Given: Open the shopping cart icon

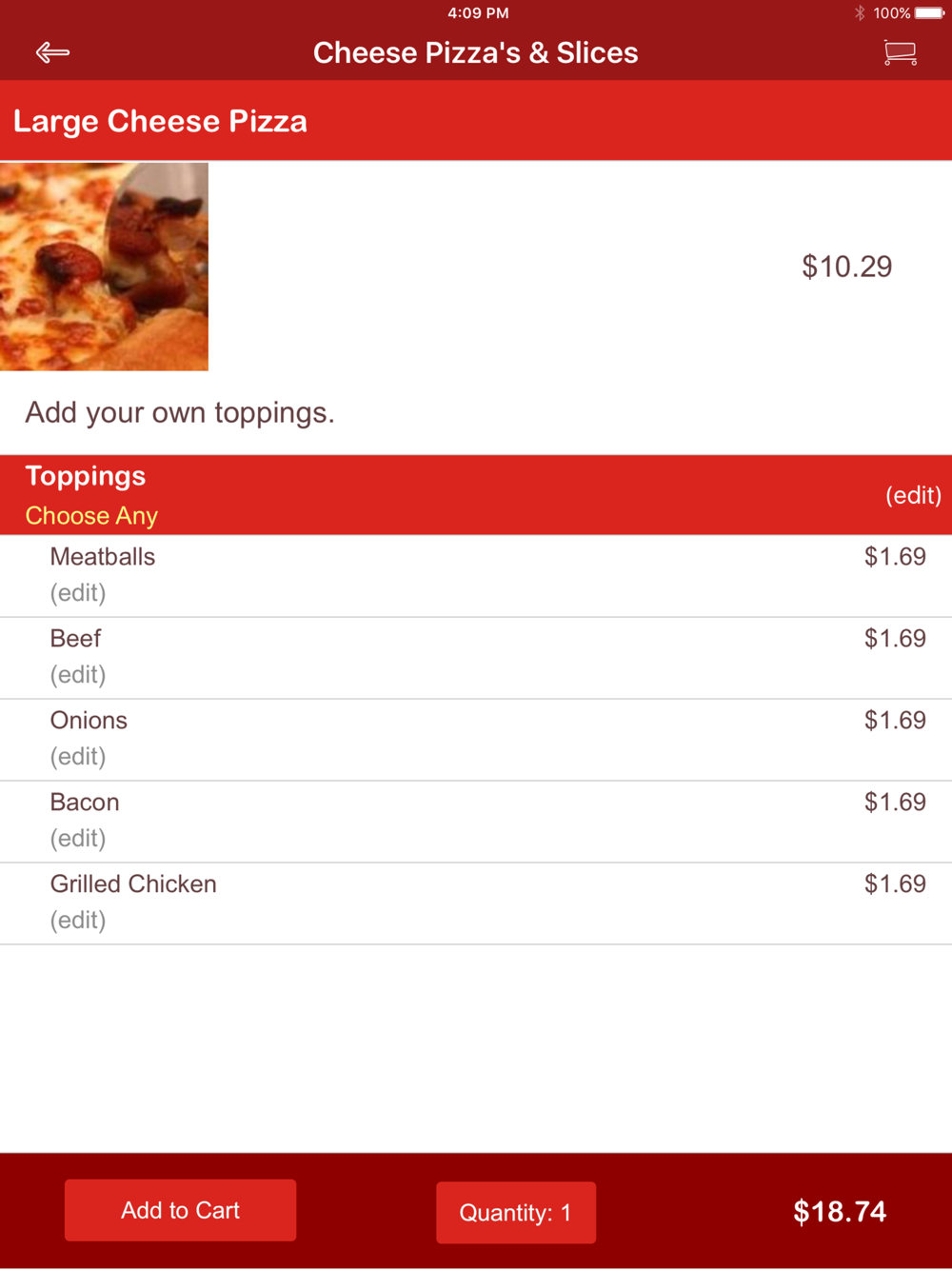Looking at the screenshot, I should pos(900,52).
